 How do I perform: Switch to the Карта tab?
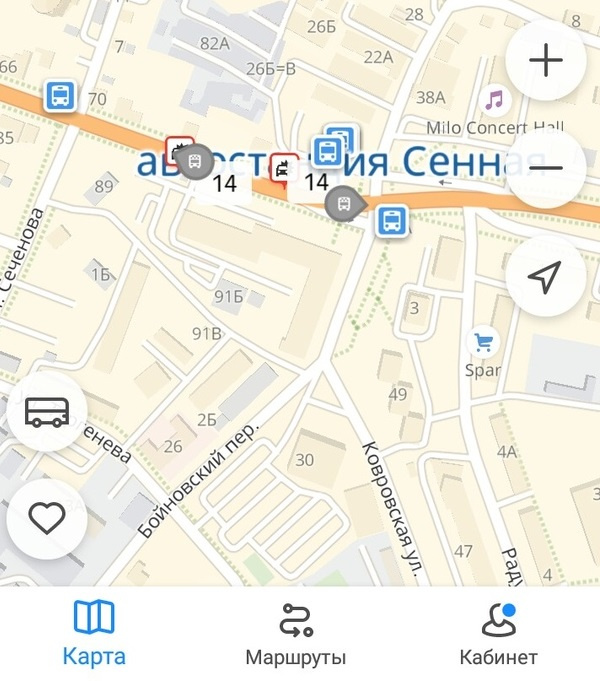tap(94, 634)
